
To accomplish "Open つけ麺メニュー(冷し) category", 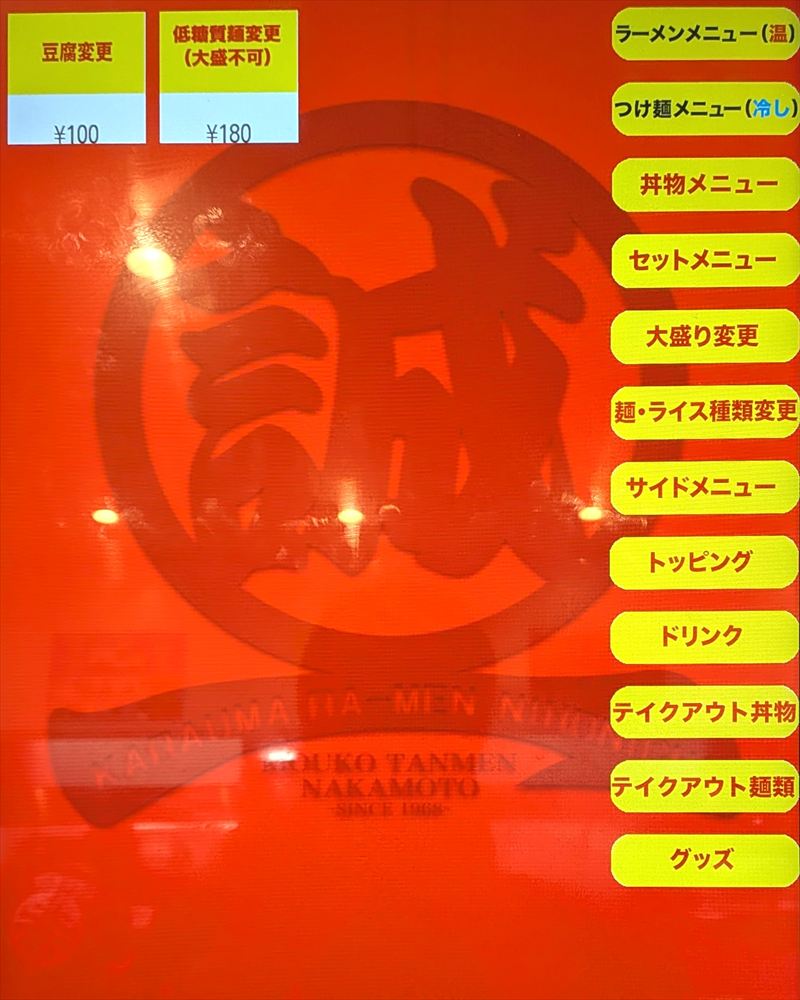I will pos(704,110).
